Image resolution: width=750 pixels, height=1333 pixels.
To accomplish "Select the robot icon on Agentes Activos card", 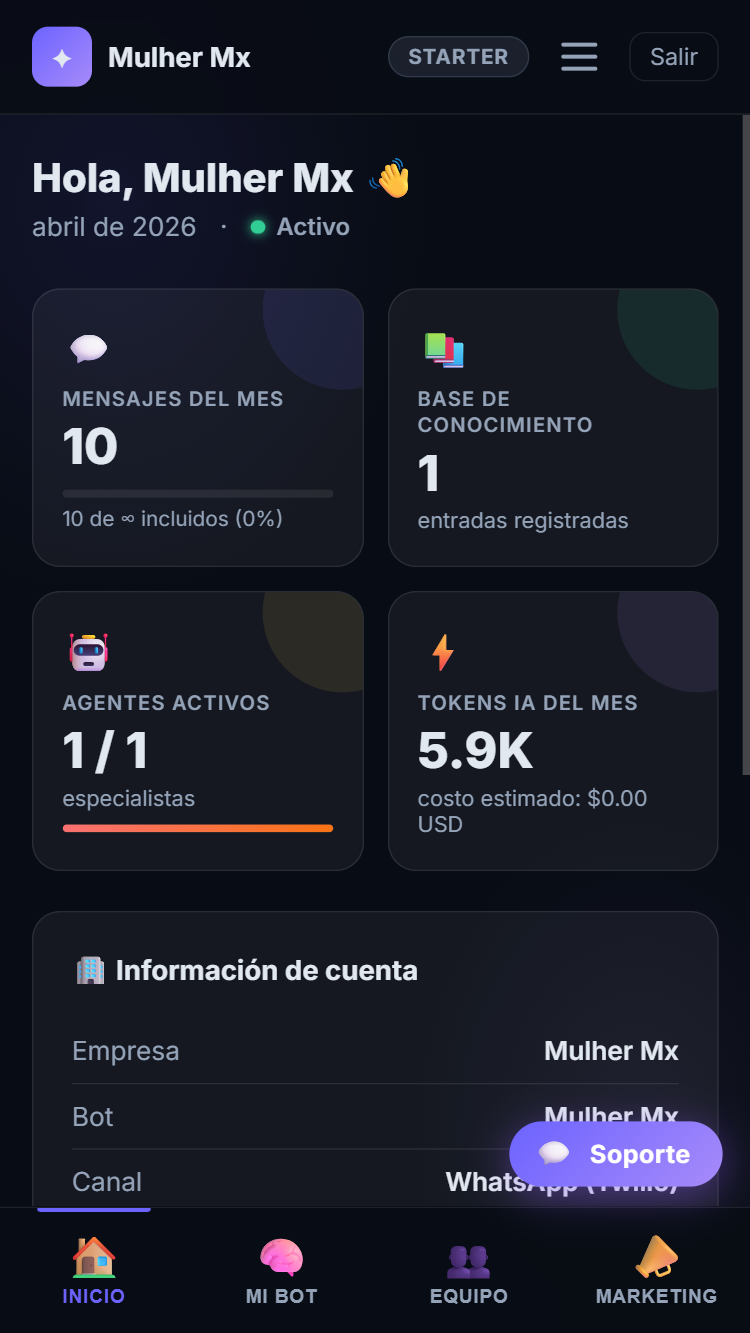I will coord(88,652).
